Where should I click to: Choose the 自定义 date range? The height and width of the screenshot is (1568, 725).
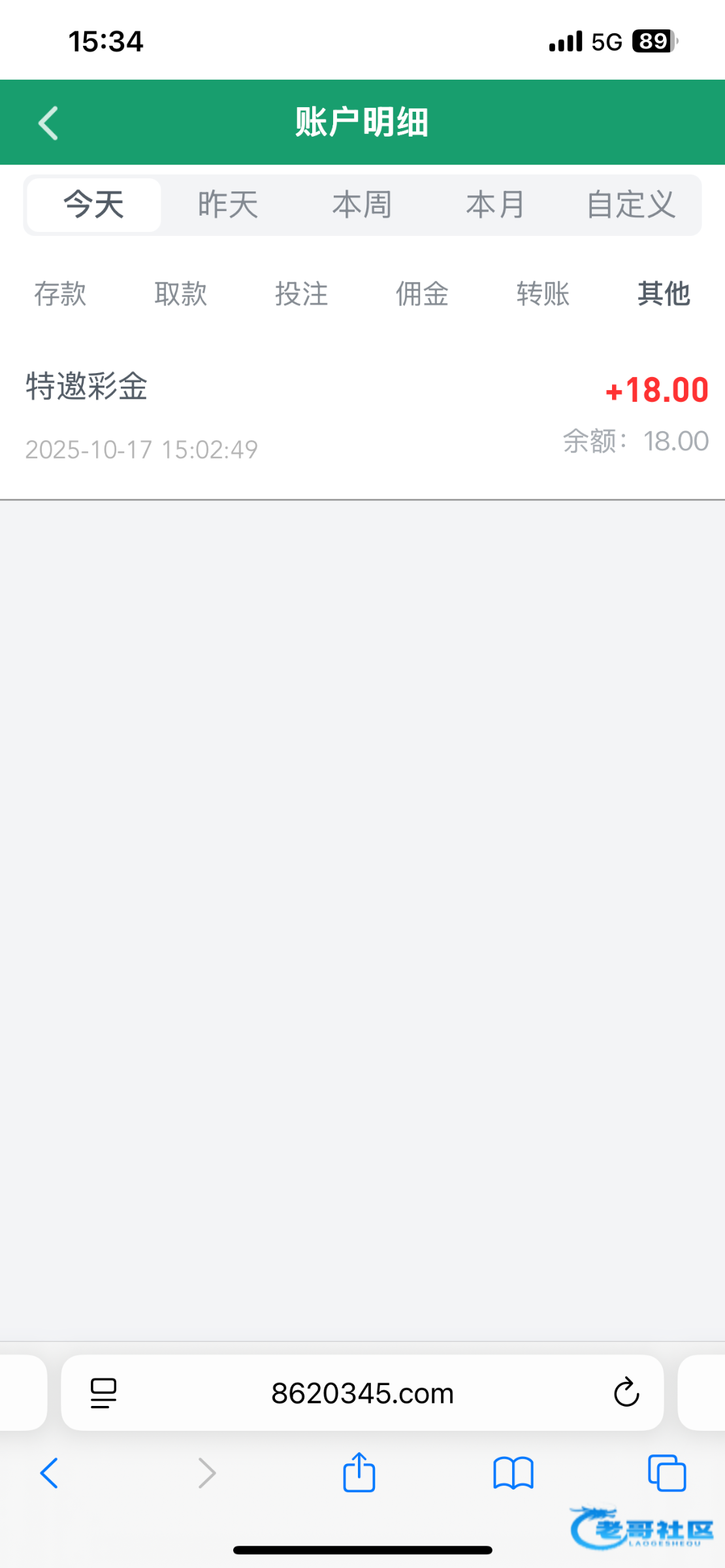[x=630, y=204]
